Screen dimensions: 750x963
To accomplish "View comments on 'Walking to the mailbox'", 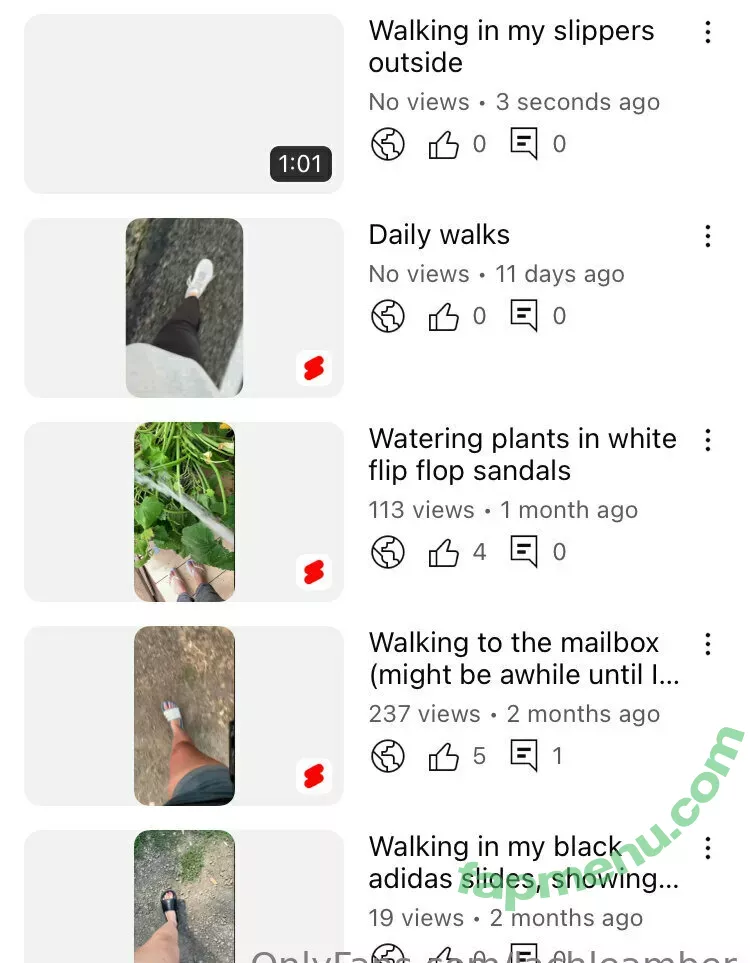I will (x=524, y=756).
